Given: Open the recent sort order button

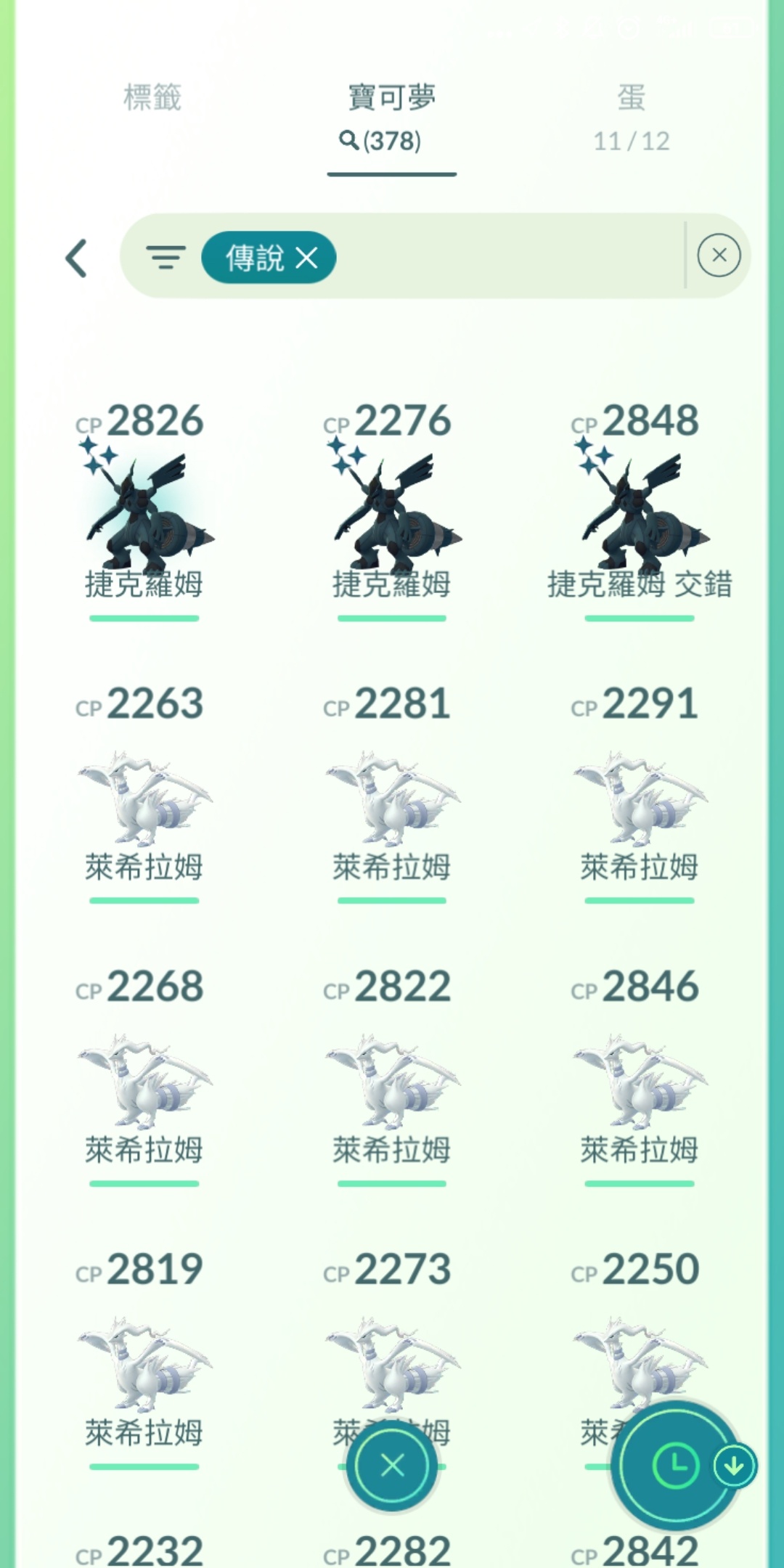Looking at the screenshot, I should 675,1466.
